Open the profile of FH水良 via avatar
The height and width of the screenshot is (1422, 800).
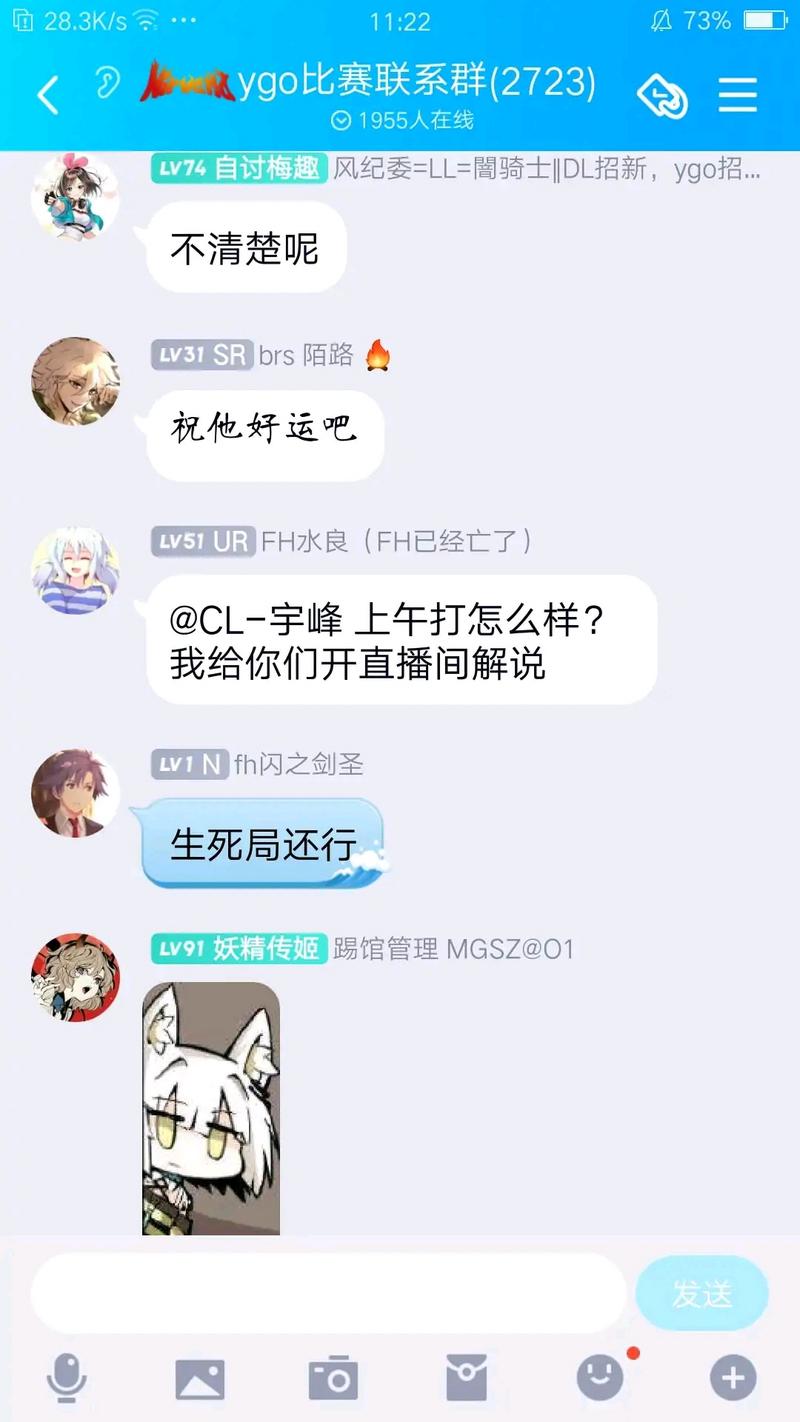point(75,570)
